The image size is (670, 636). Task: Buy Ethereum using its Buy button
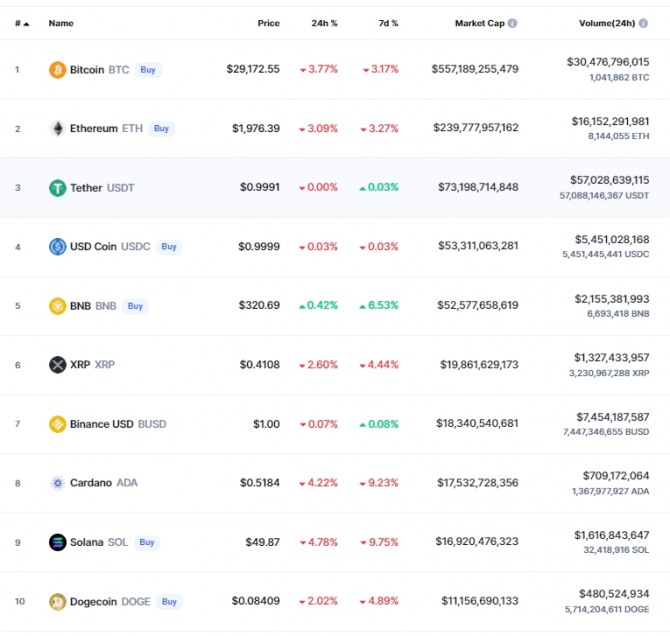click(161, 129)
